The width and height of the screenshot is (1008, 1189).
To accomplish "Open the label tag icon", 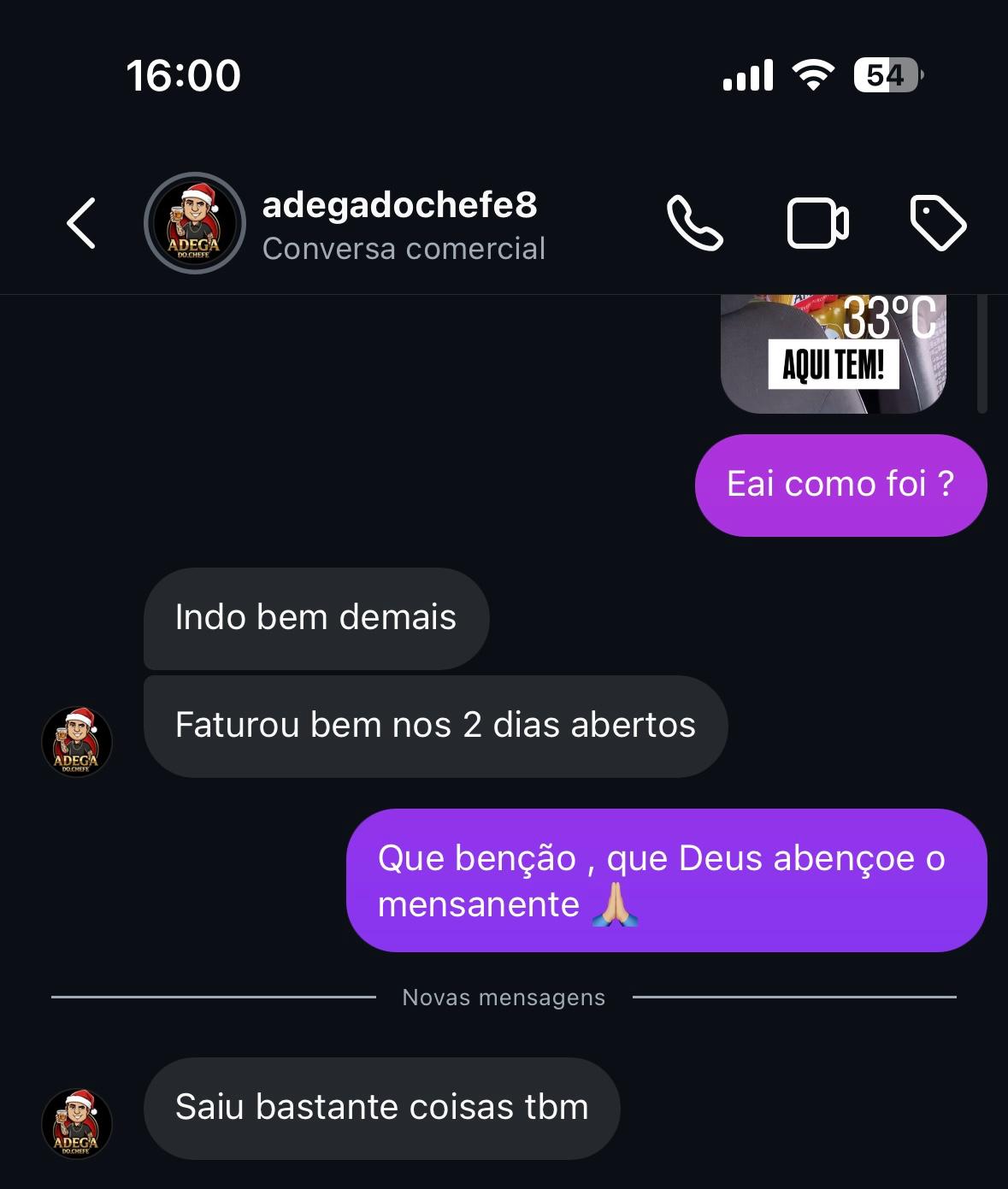I will tap(938, 224).
